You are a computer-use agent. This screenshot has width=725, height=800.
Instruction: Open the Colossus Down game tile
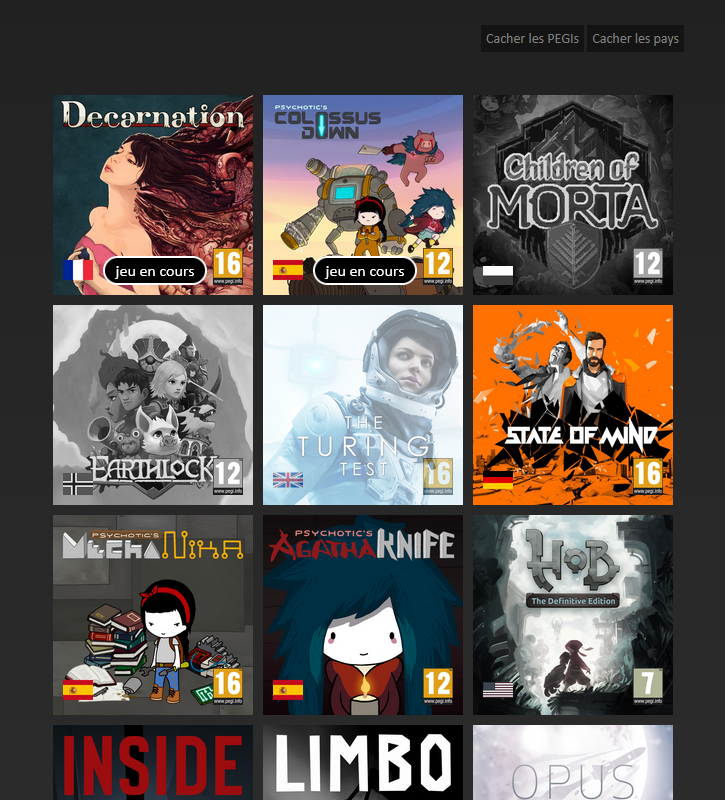pyautogui.click(x=363, y=180)
